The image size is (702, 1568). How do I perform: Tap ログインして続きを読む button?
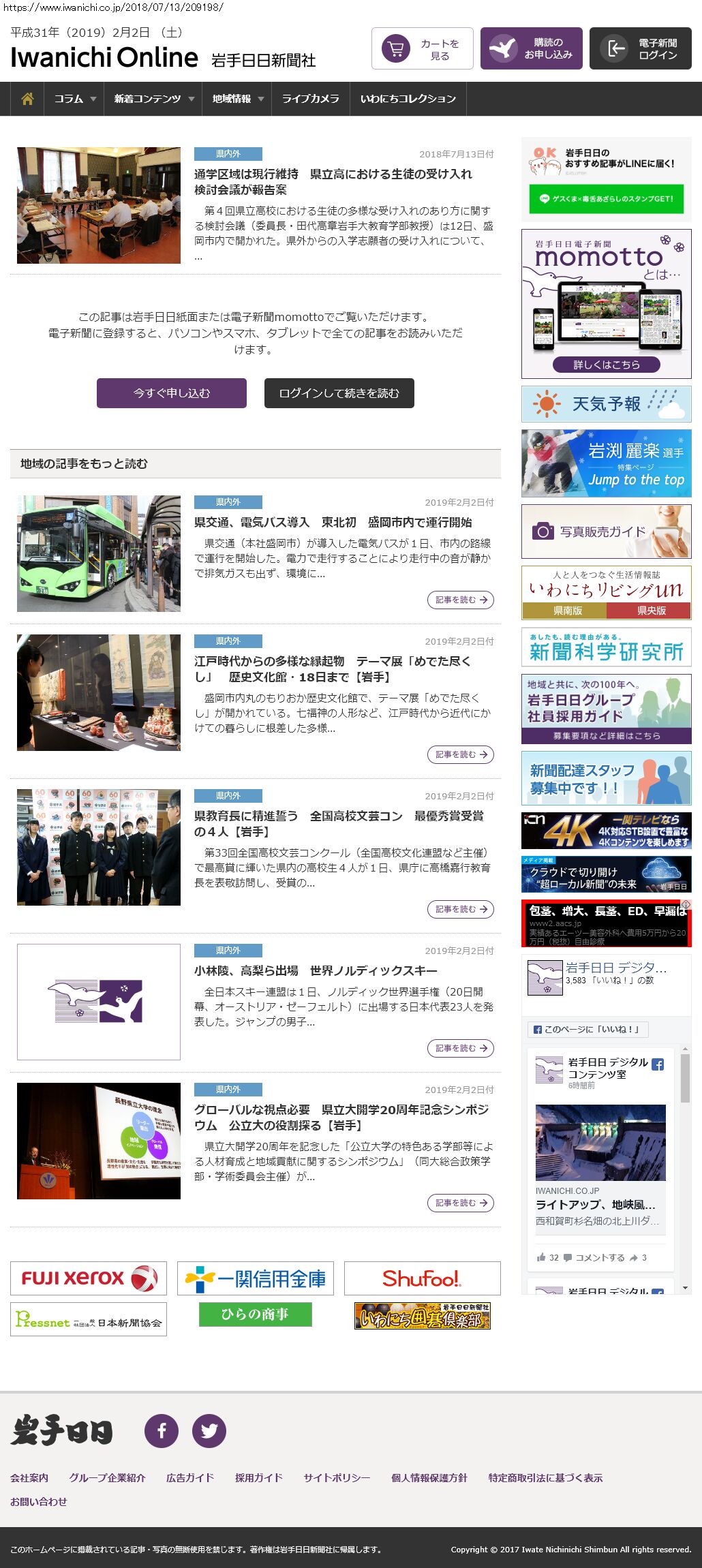(339, 393)
